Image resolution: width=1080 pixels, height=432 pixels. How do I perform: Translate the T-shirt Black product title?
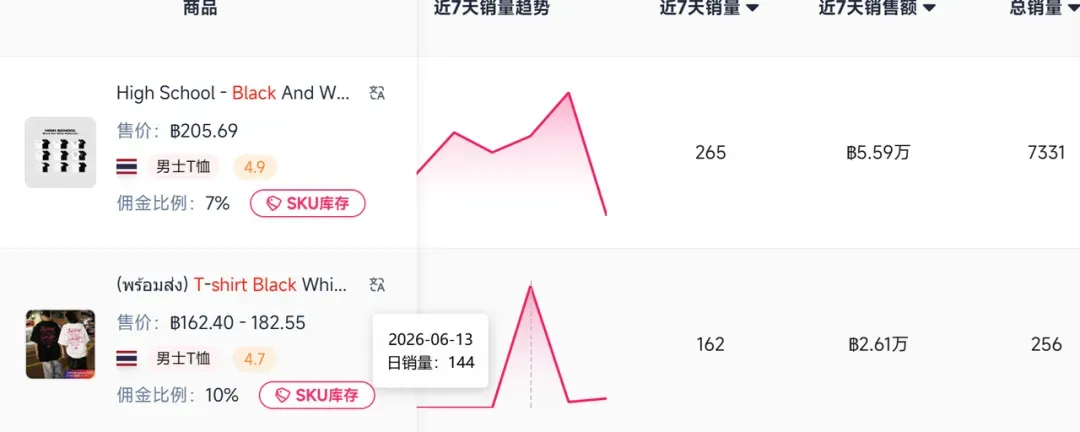tap(377, 285)
